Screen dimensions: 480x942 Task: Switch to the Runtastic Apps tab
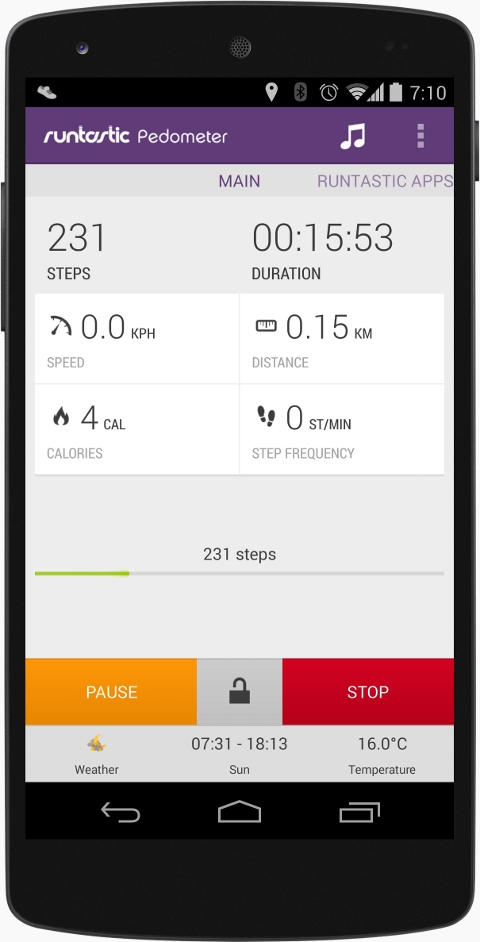(x=385, y=181)
